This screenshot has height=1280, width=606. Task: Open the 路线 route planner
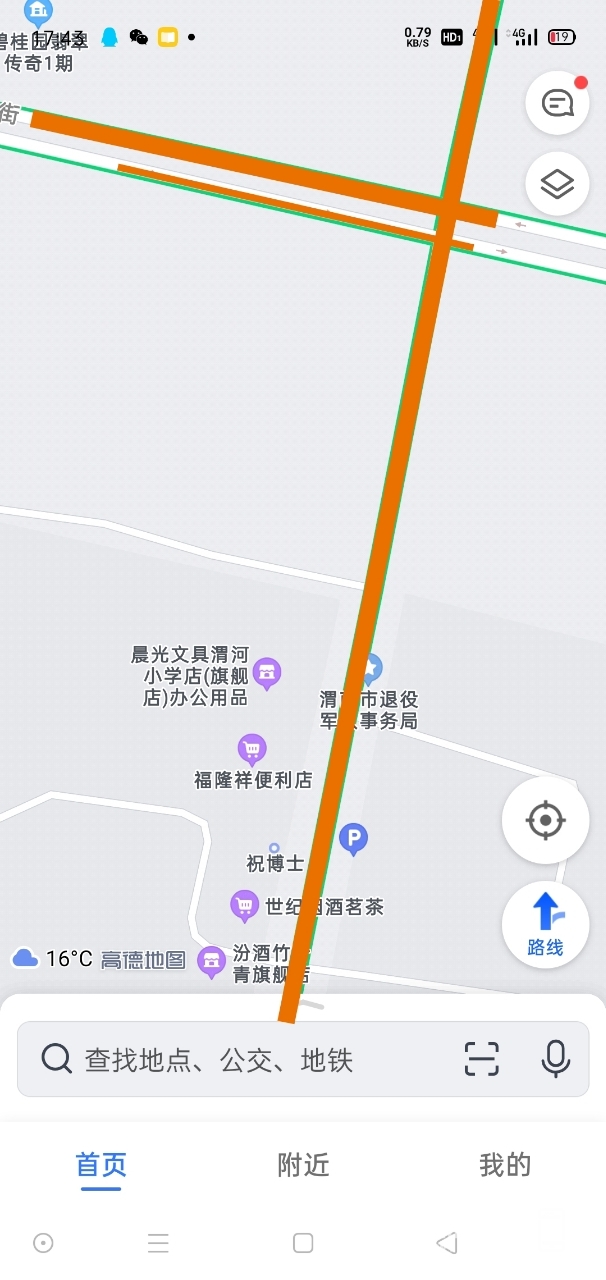pos(545,924)
